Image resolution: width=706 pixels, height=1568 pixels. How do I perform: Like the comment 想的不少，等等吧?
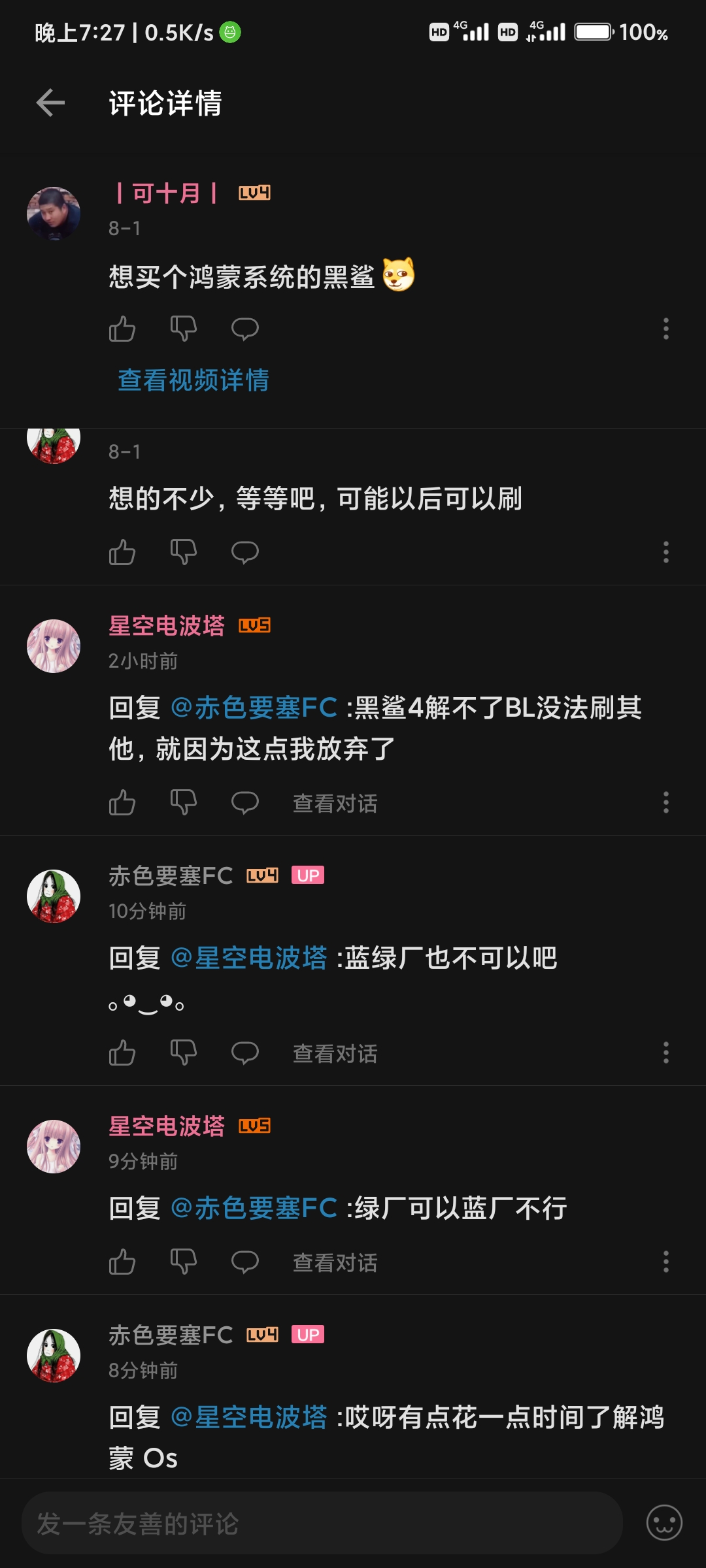(122, 552)
